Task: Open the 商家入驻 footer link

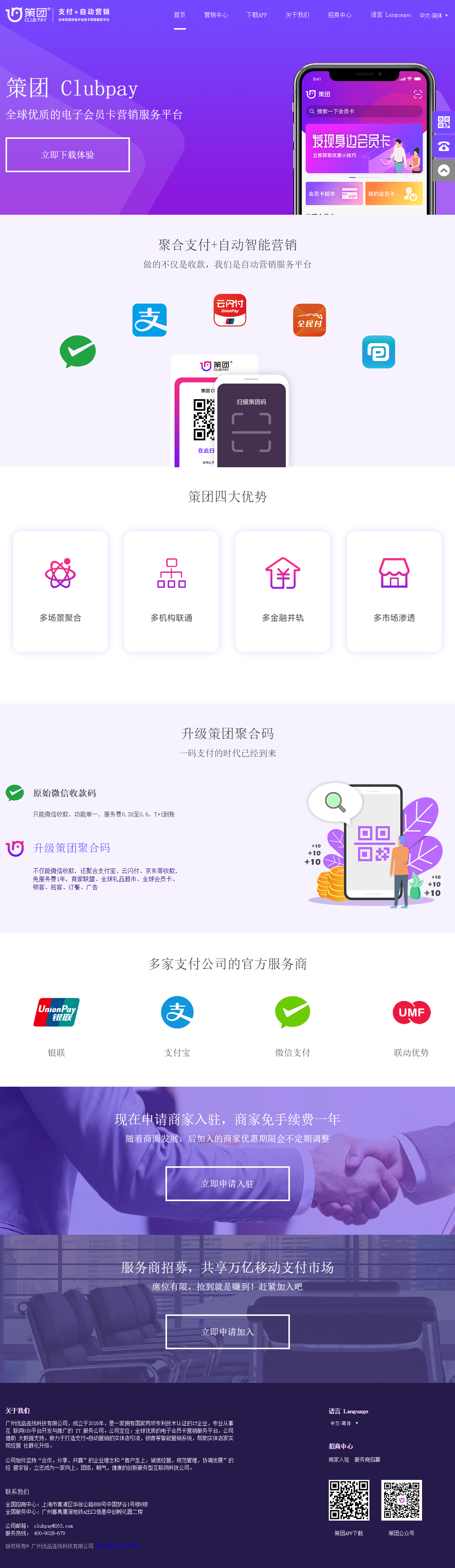Action: tap(339, 1459)
